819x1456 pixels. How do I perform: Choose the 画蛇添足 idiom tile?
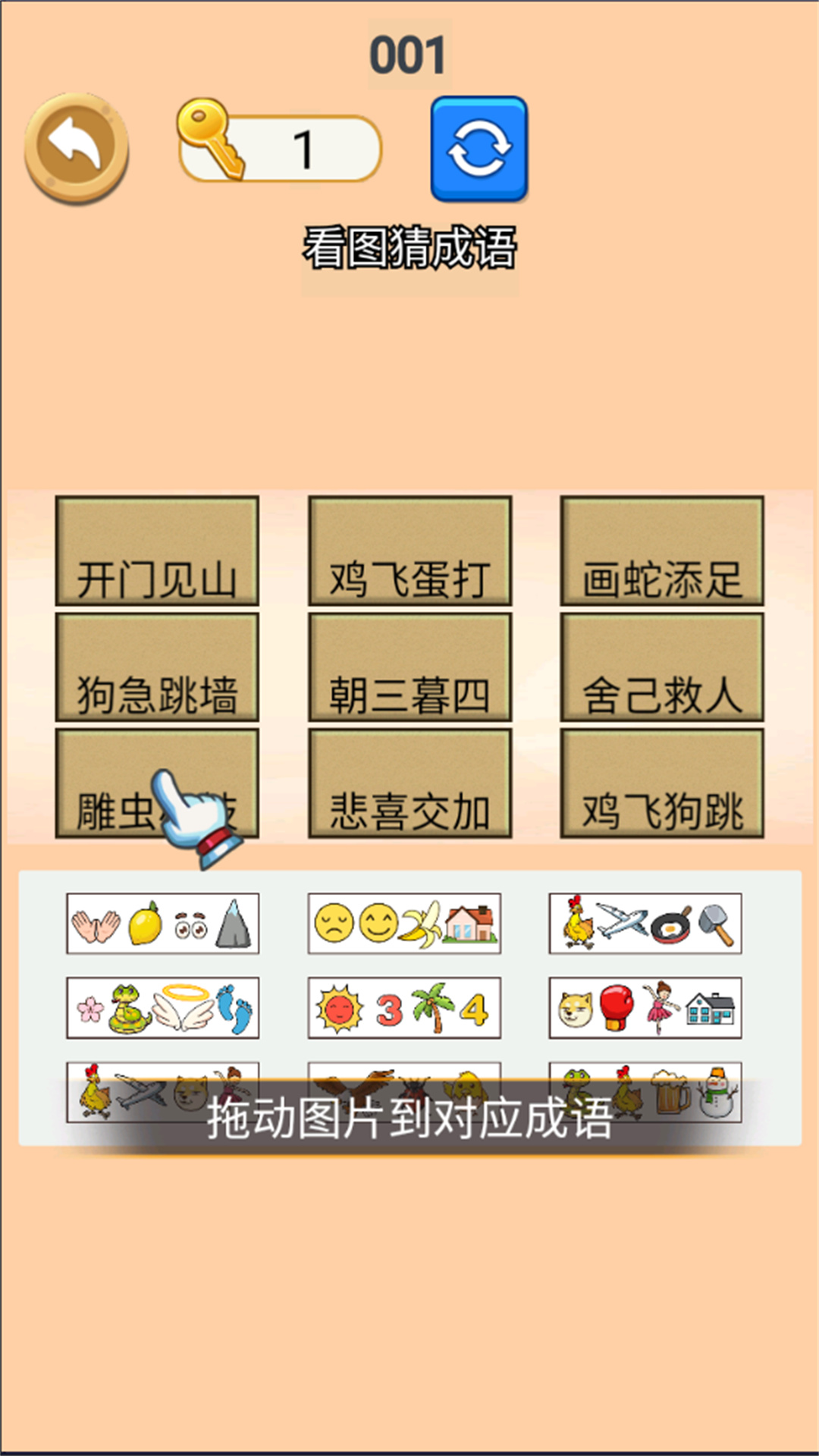662,551
